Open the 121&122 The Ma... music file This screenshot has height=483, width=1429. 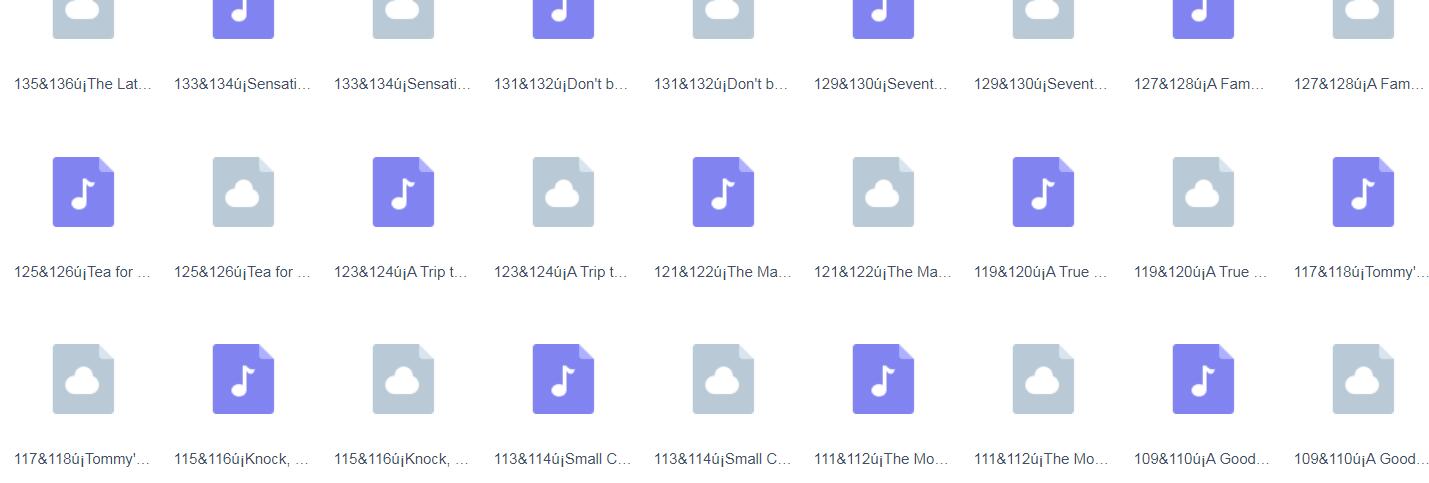pos(723,192)
